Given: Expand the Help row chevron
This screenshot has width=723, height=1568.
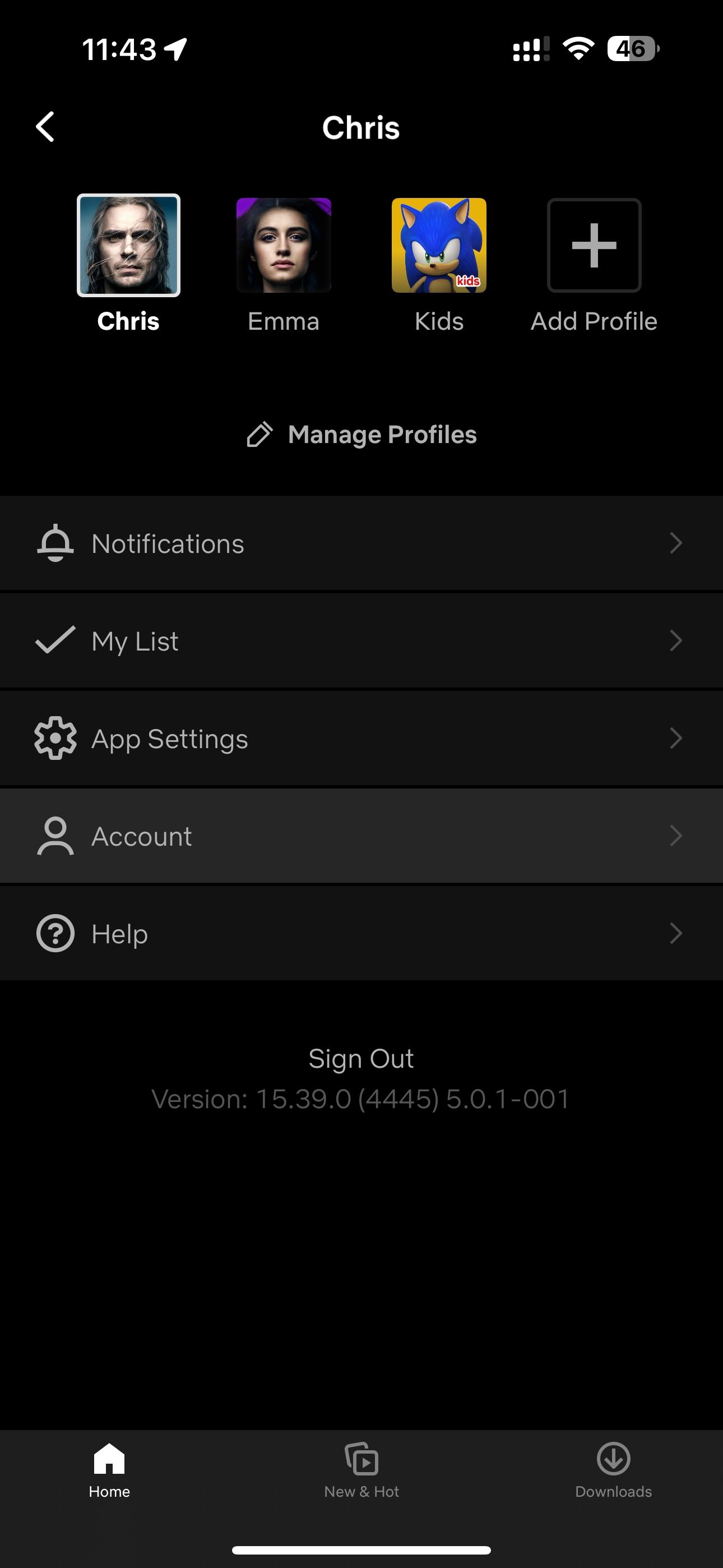Looking at the screenshot, I should point(676,933).
